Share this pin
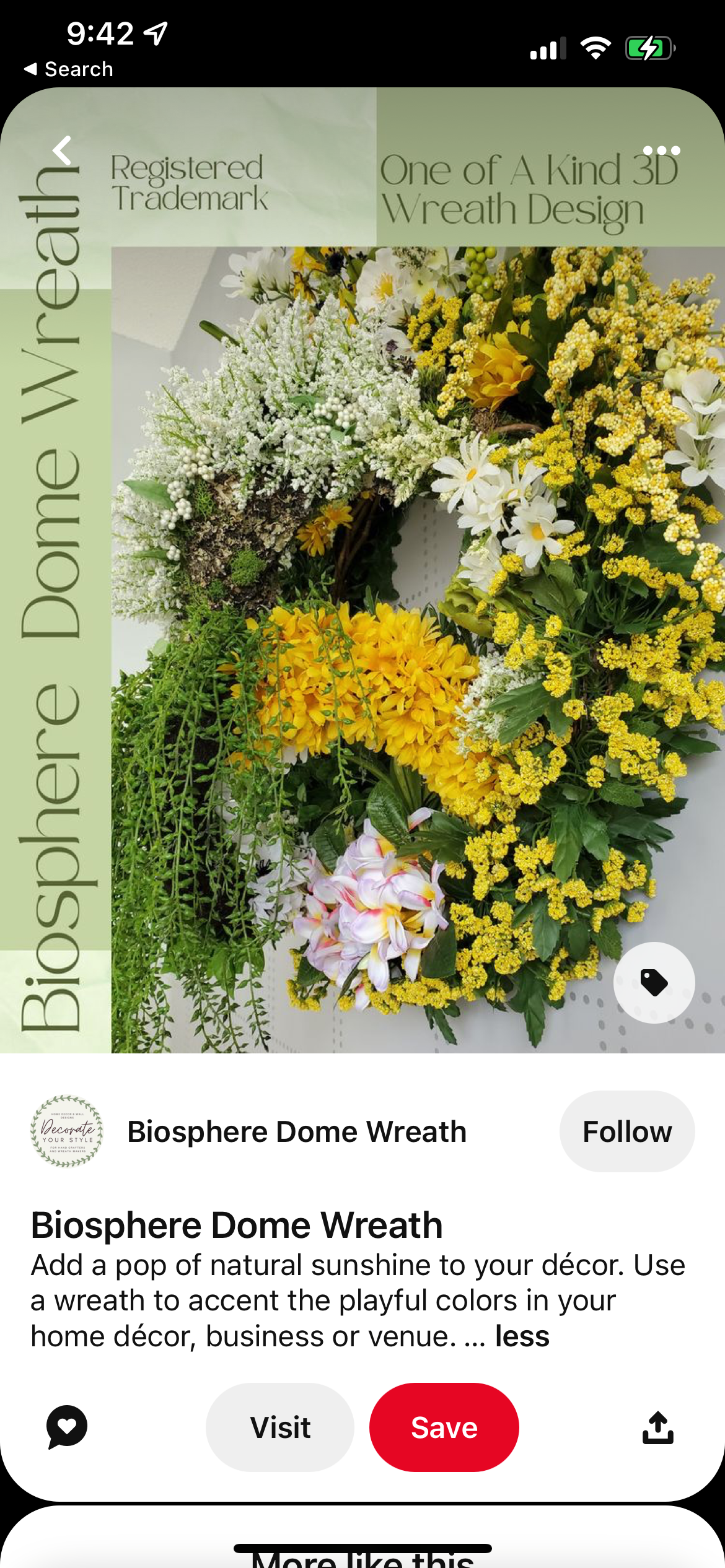 (x=657, y=1427)
